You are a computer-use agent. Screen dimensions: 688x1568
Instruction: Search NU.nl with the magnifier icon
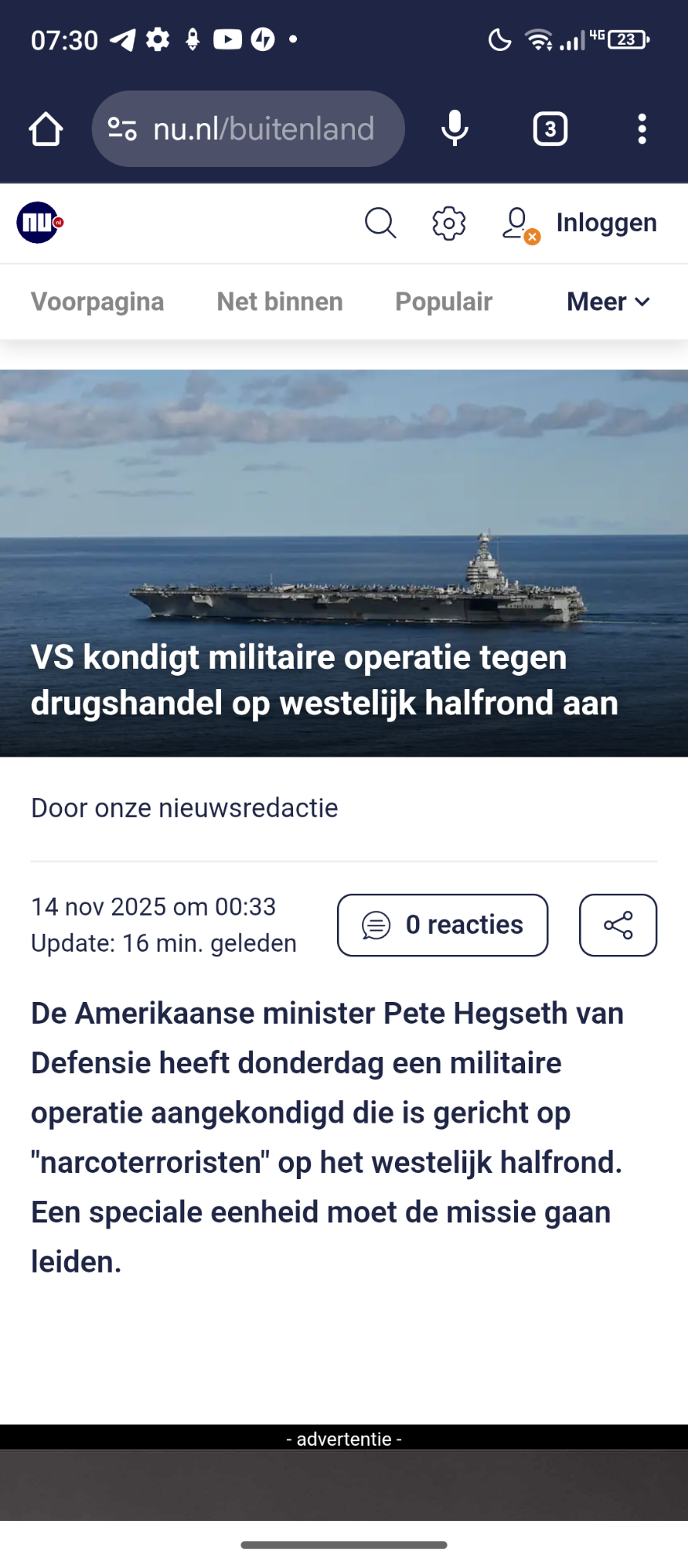[x=380, y=223]
